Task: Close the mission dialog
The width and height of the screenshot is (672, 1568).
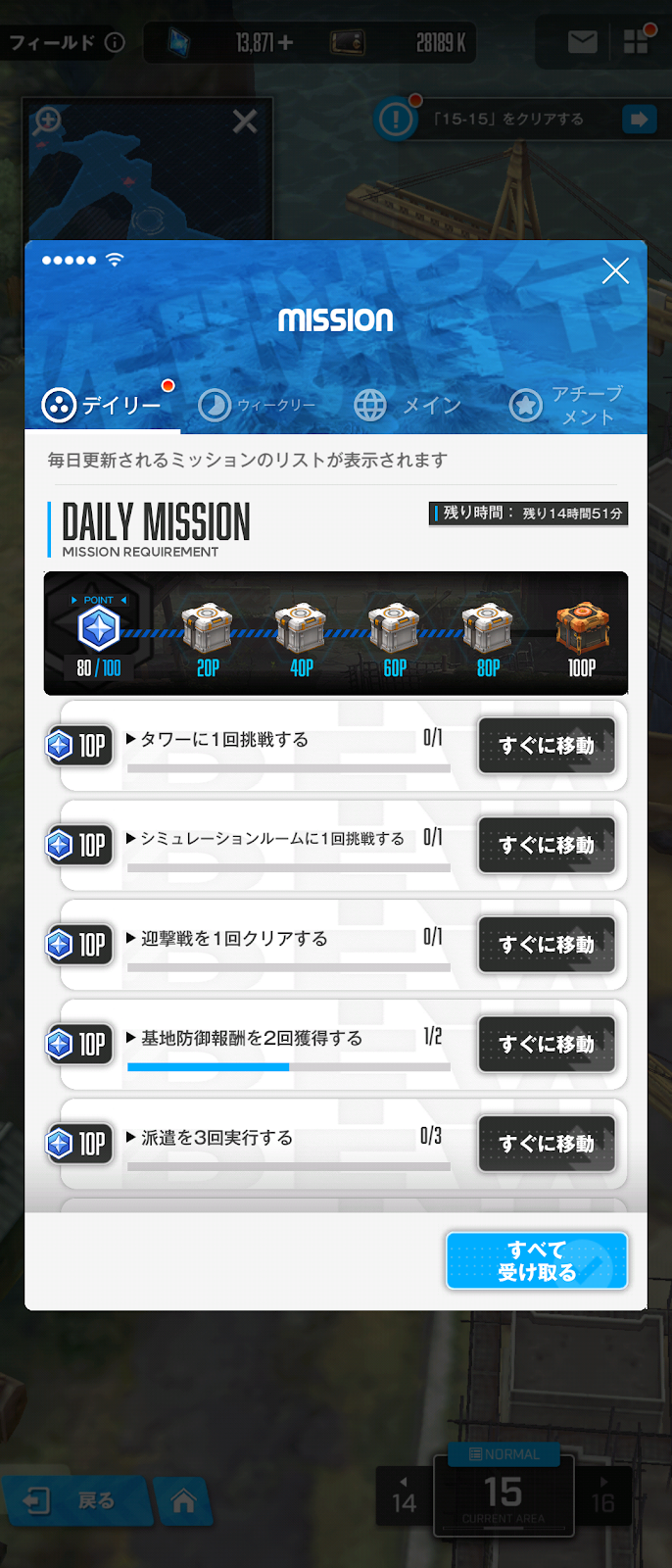Action: (615, 270)
